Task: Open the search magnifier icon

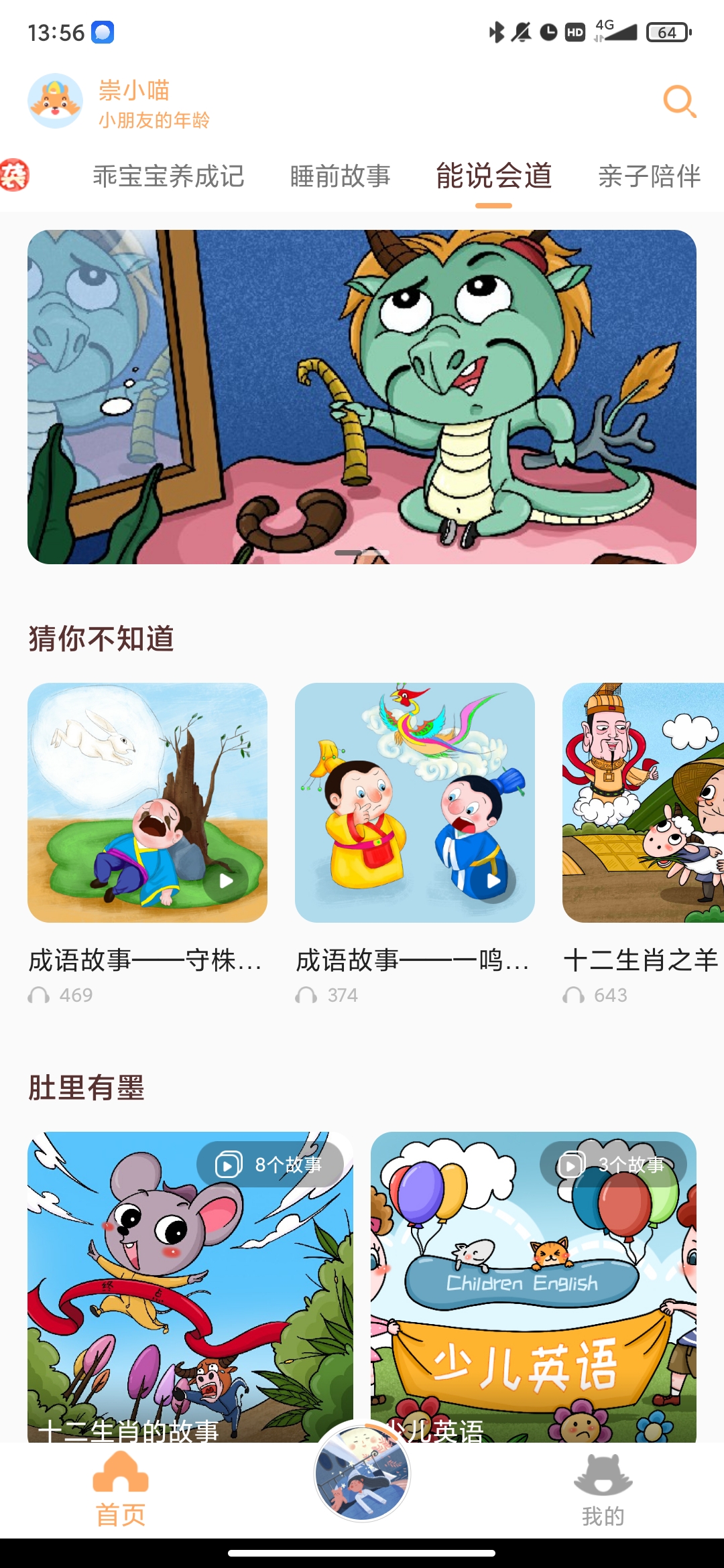Action: (679, 102)
